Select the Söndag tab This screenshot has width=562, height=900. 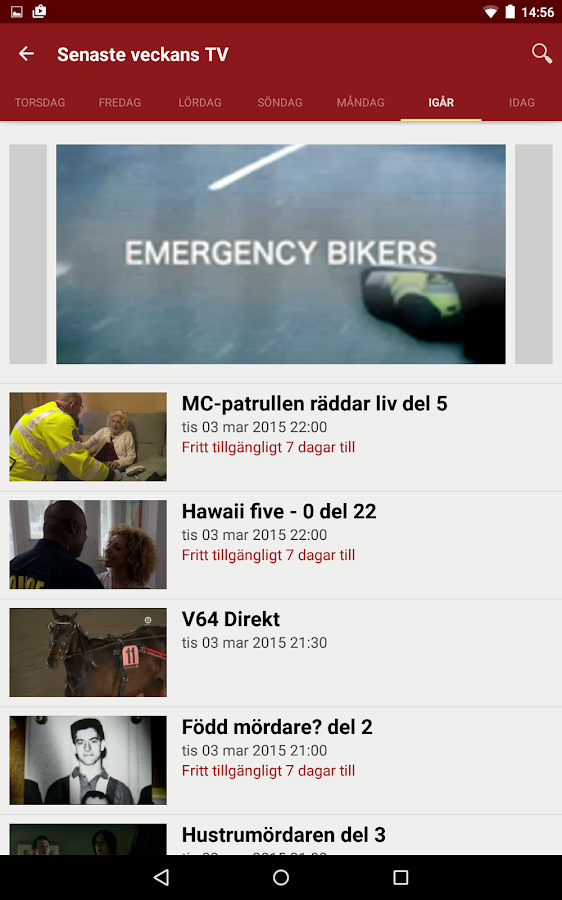pos(280,102)
